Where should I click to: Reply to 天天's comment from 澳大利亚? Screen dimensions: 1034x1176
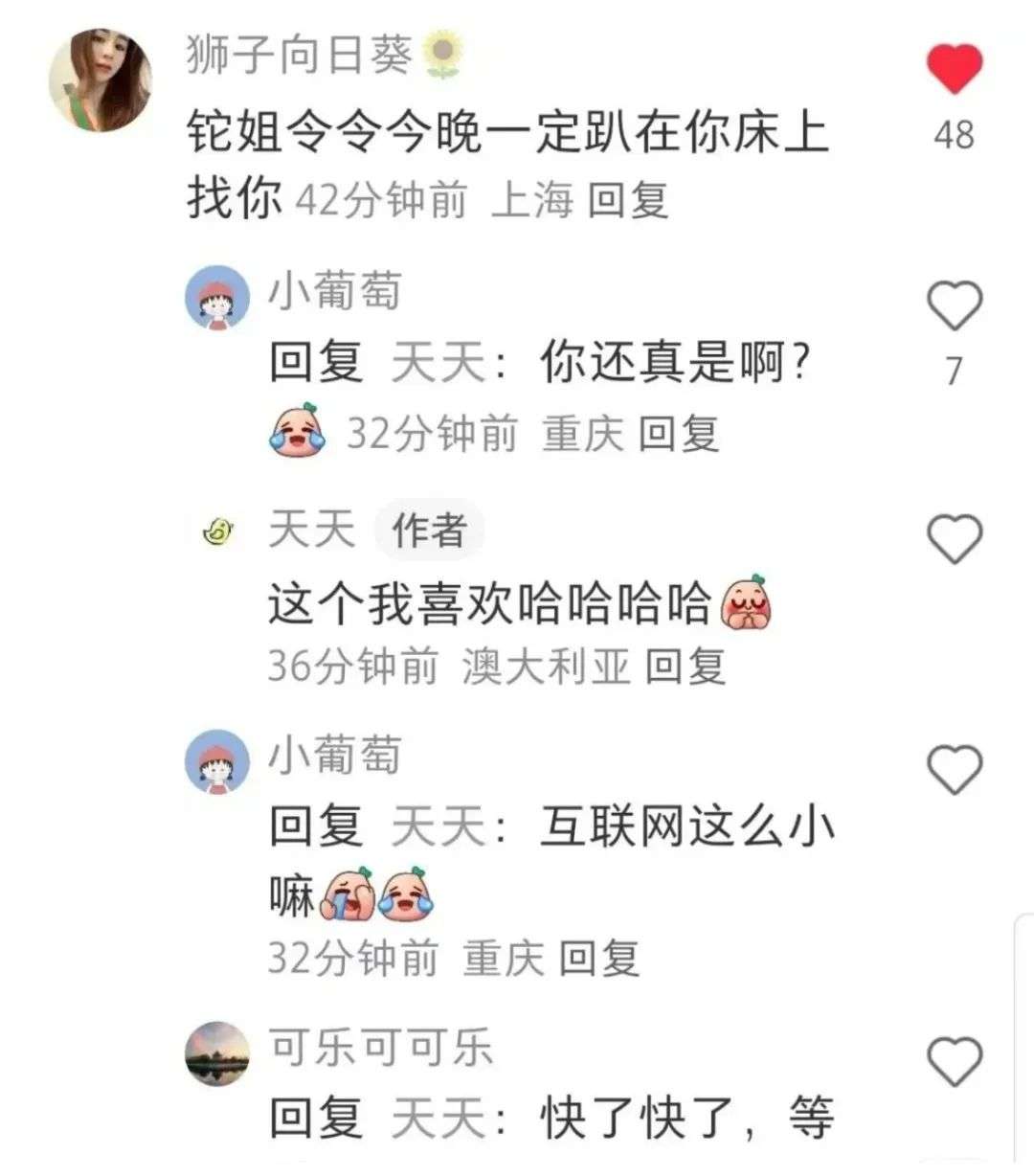(x=686, y=667)
